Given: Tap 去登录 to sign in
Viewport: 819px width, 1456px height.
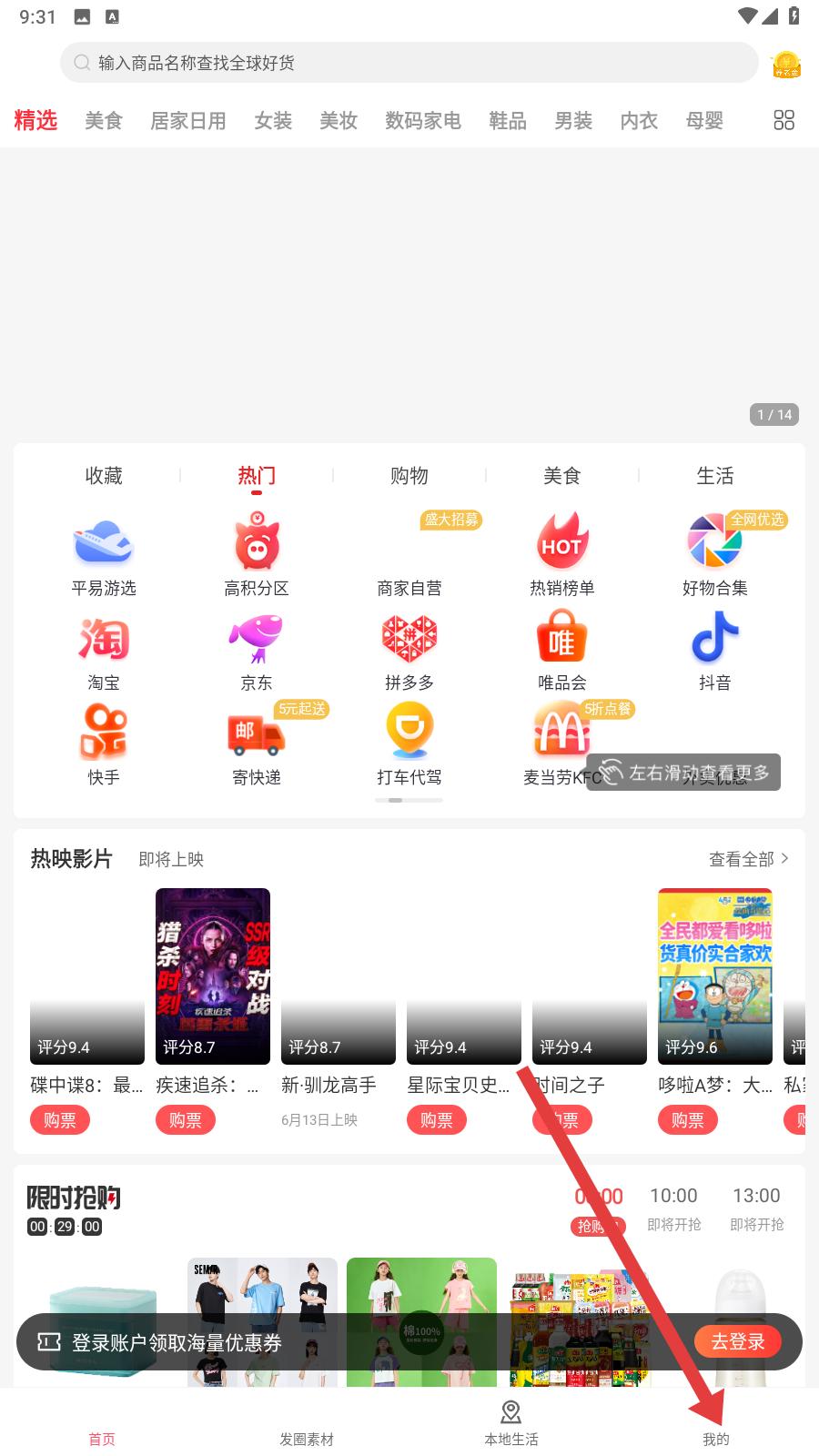Looking at the screenshot, I should point(738,1341).
